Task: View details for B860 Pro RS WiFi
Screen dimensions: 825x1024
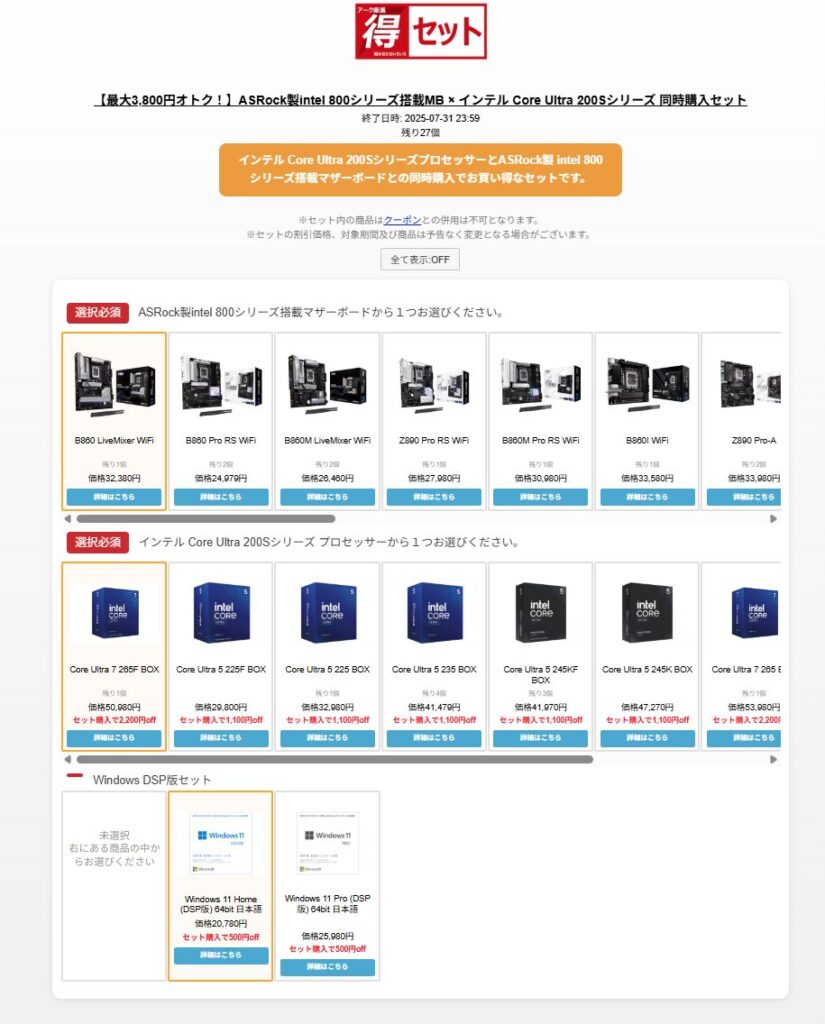Action: click(220, 497)
